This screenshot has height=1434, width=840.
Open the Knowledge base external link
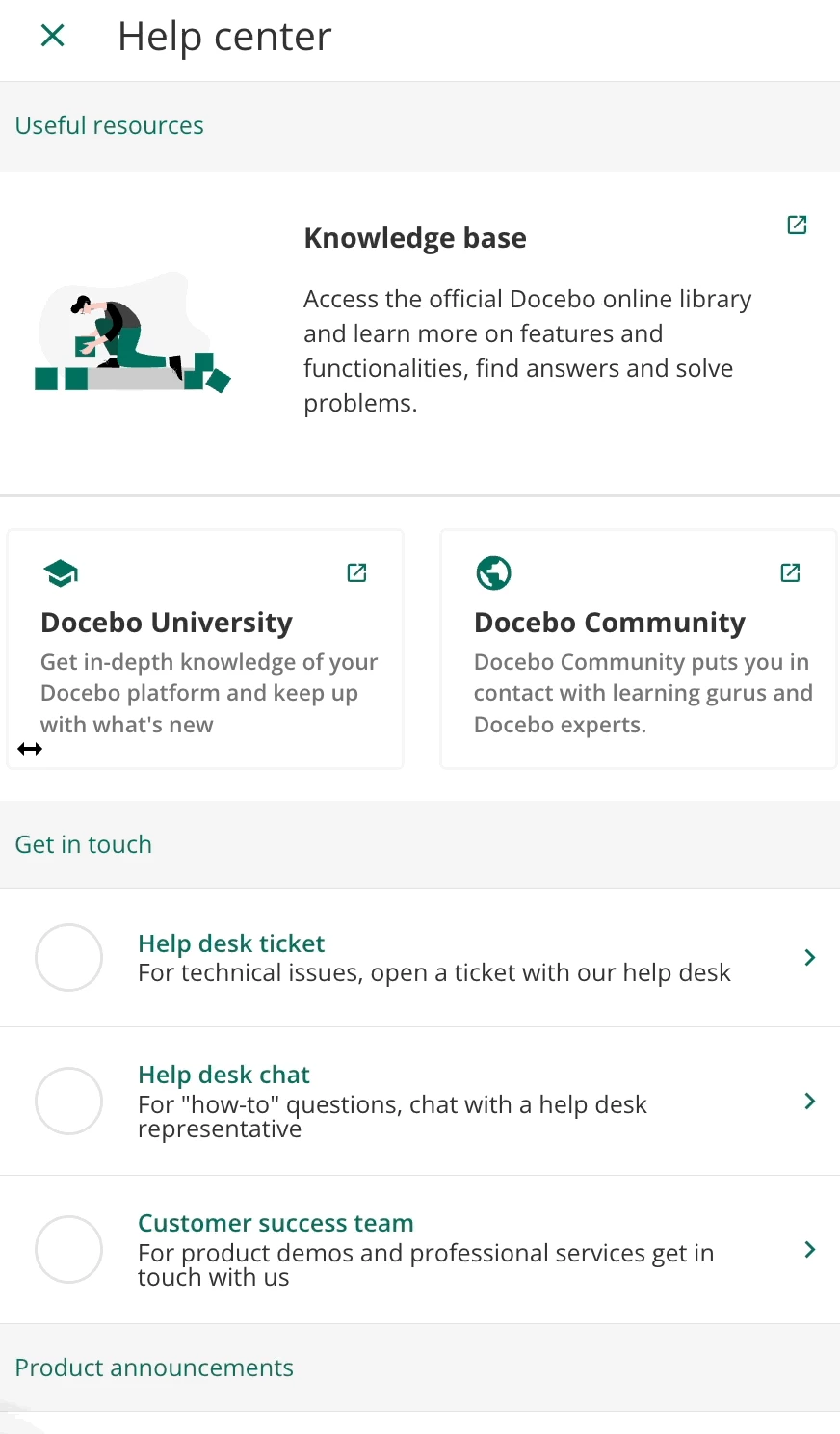(x=797, y=225)
